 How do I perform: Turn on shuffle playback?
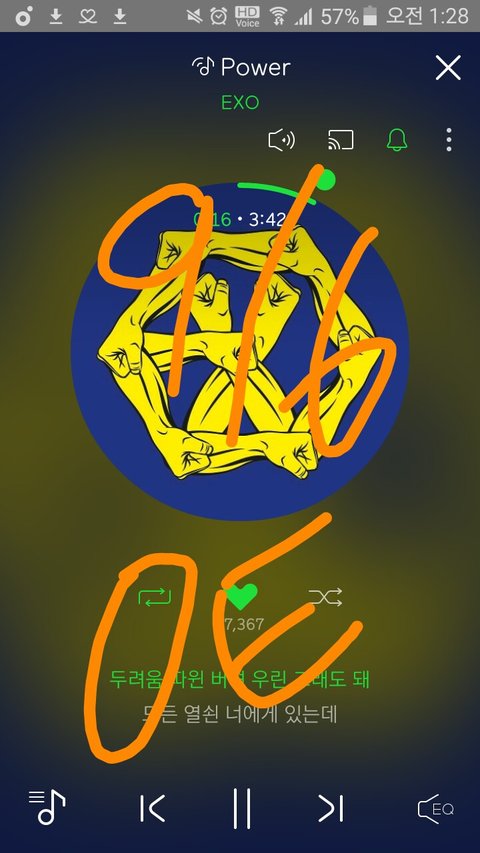[325, 597]
